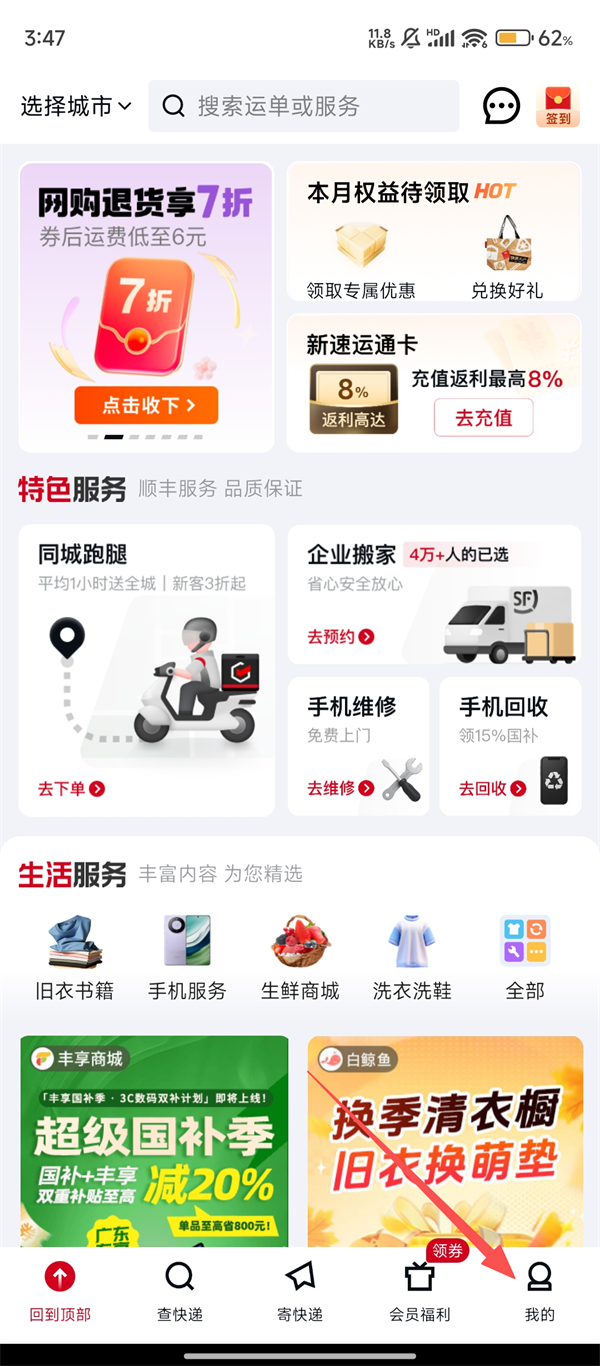Tap the 搜索运单或服务 search box
This screenshot has width=600, height=1366.
[303, 106]
